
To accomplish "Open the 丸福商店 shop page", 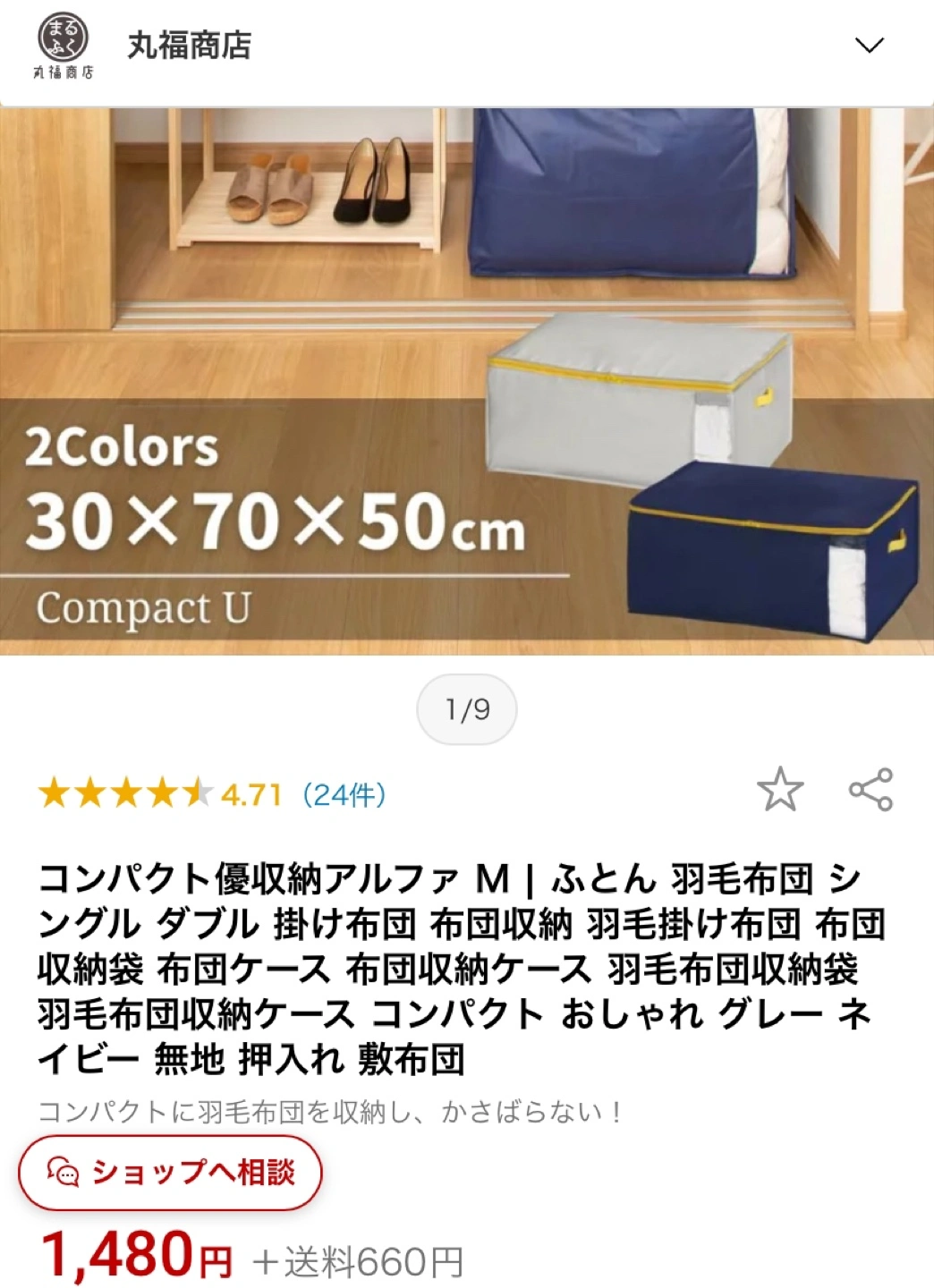I will click(189, 45).
